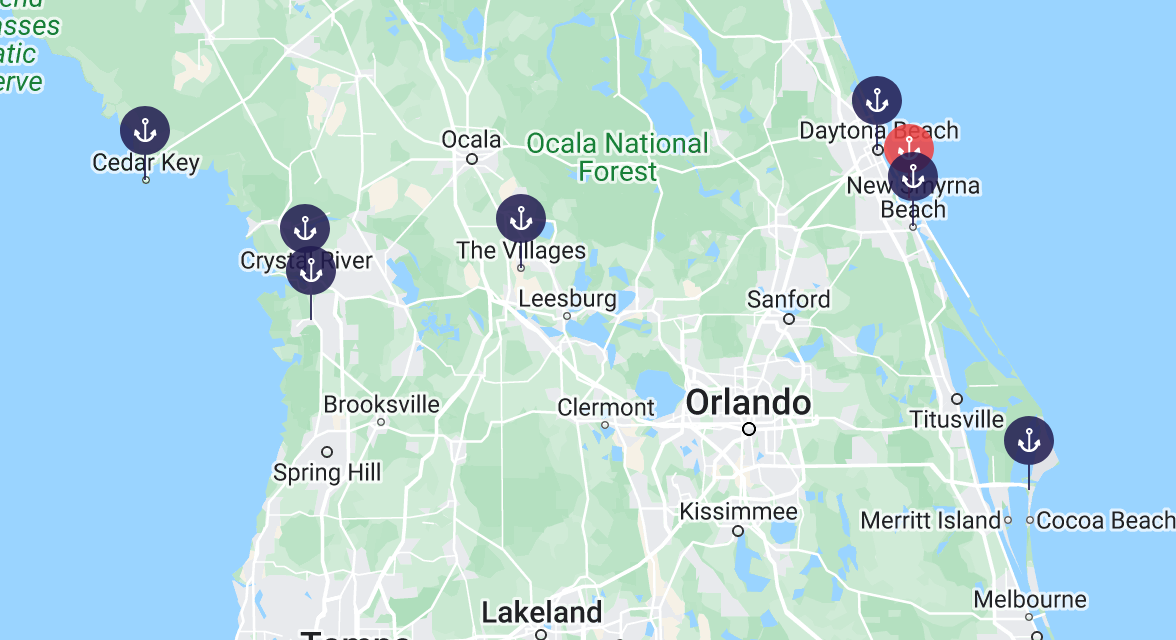
Task: Tap the anchor marker above Daytona Beach
Action: pos(877,100)
